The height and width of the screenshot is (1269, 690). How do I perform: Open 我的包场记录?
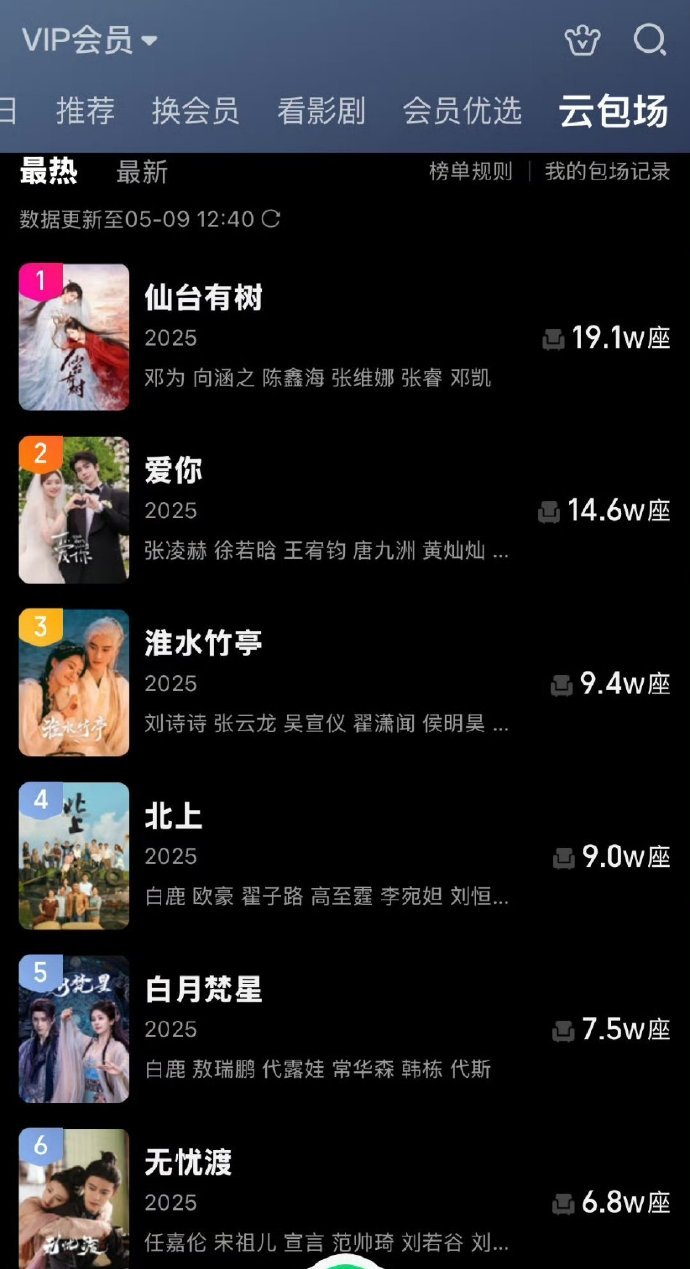click(607, 171)
